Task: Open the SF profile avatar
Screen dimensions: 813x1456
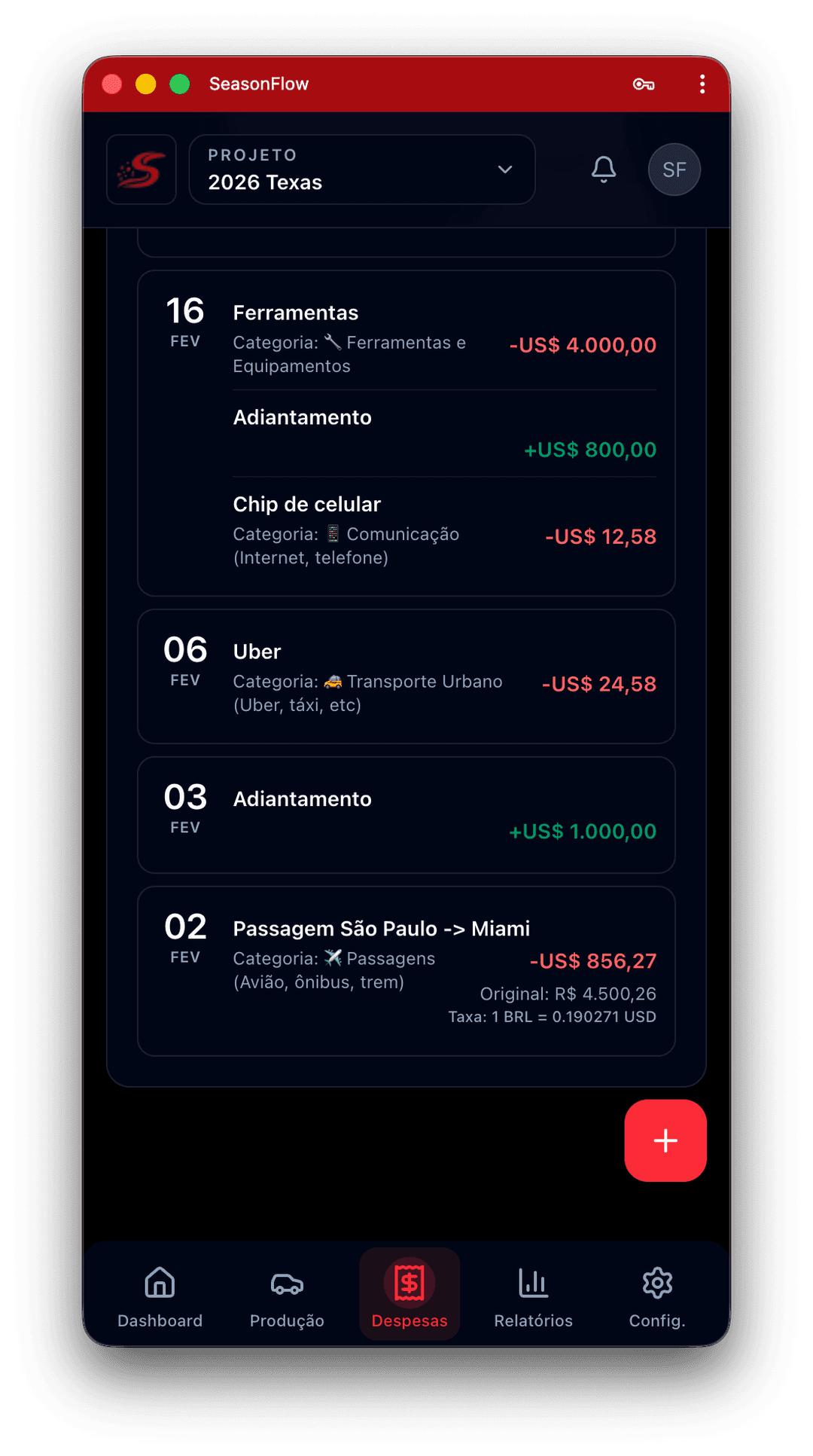Action: click(674, 169)
